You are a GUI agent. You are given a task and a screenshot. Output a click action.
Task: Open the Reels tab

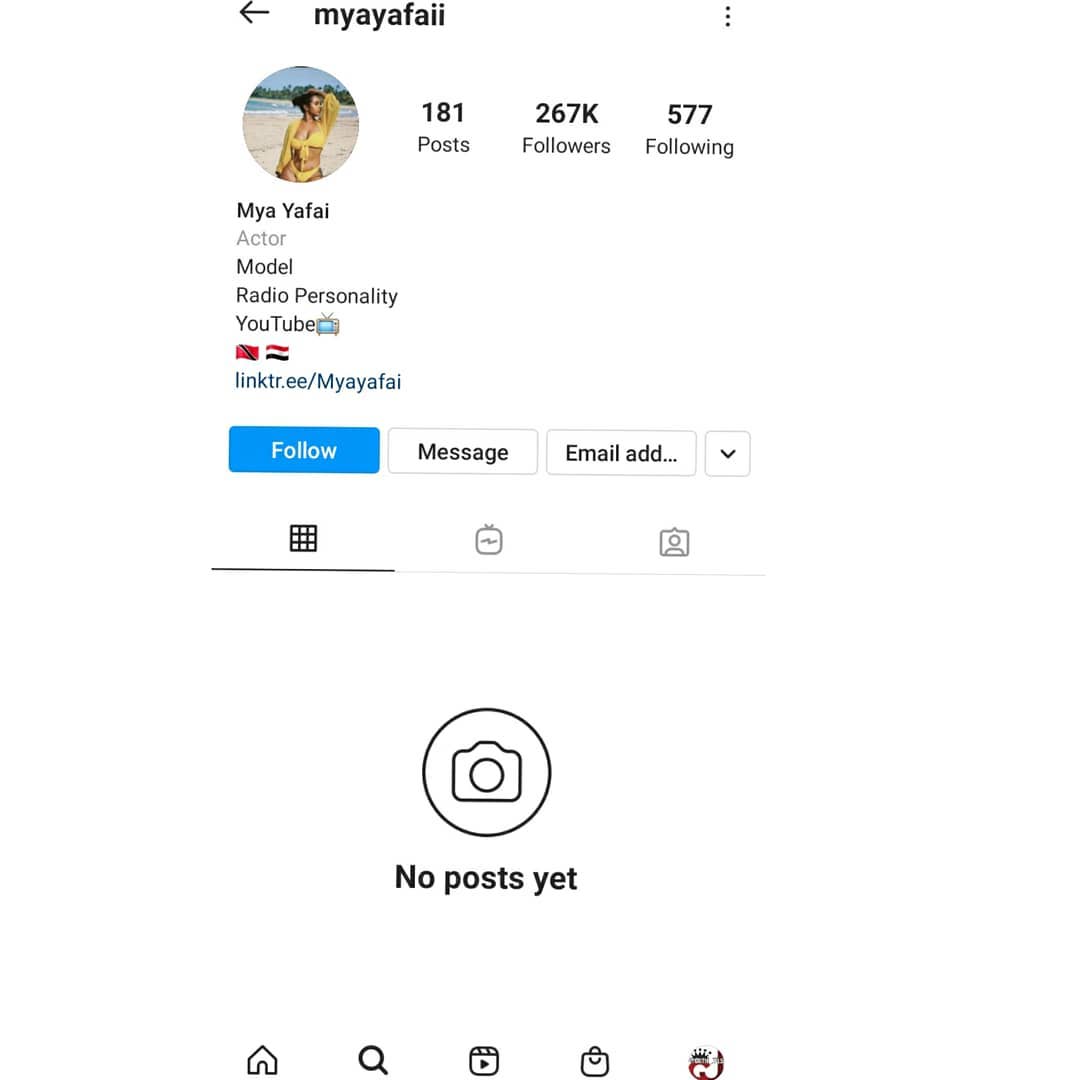pyautogui.click(x=484, y=1060)
